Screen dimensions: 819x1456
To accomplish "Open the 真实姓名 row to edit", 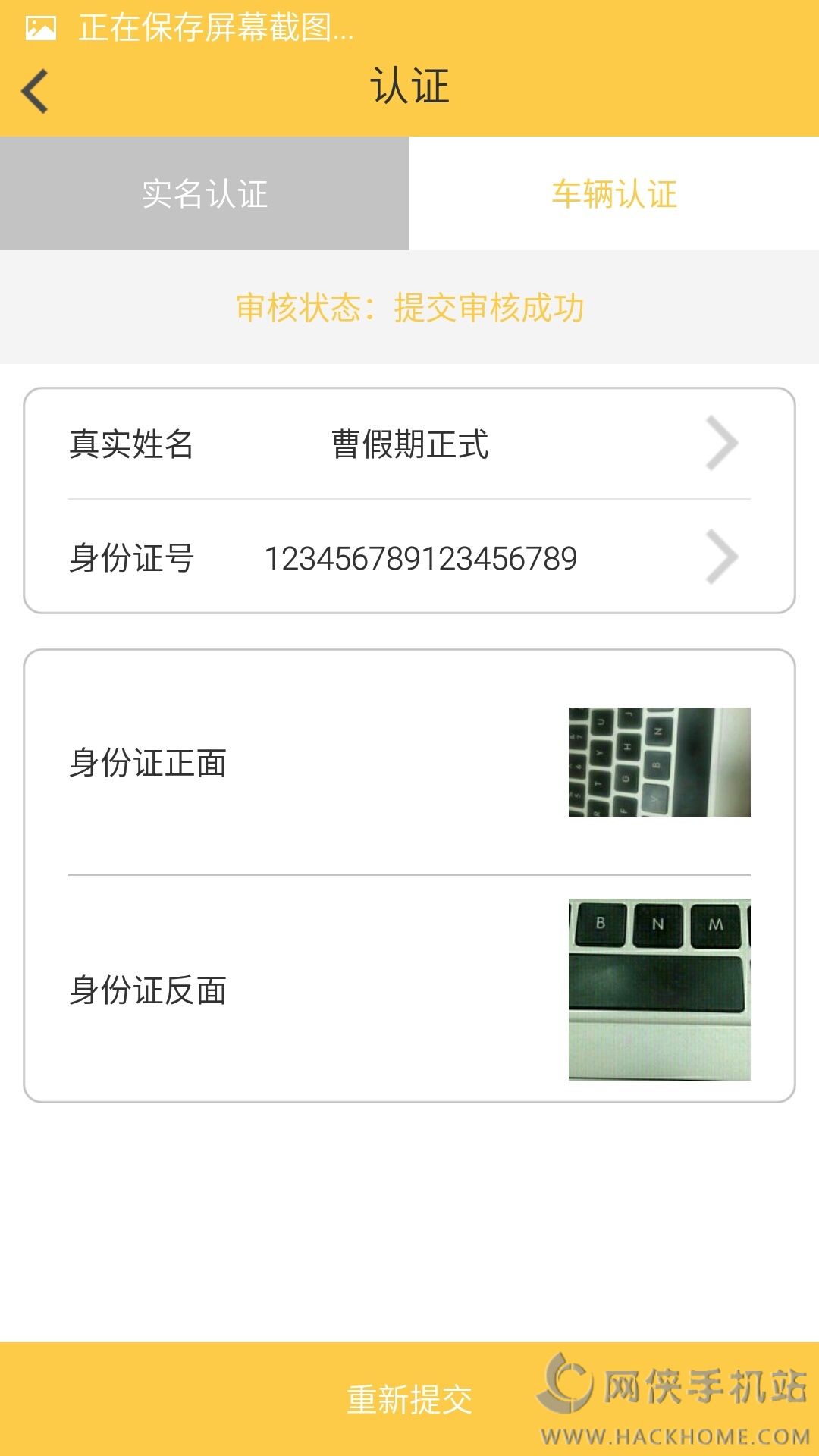I will point(409,444).
